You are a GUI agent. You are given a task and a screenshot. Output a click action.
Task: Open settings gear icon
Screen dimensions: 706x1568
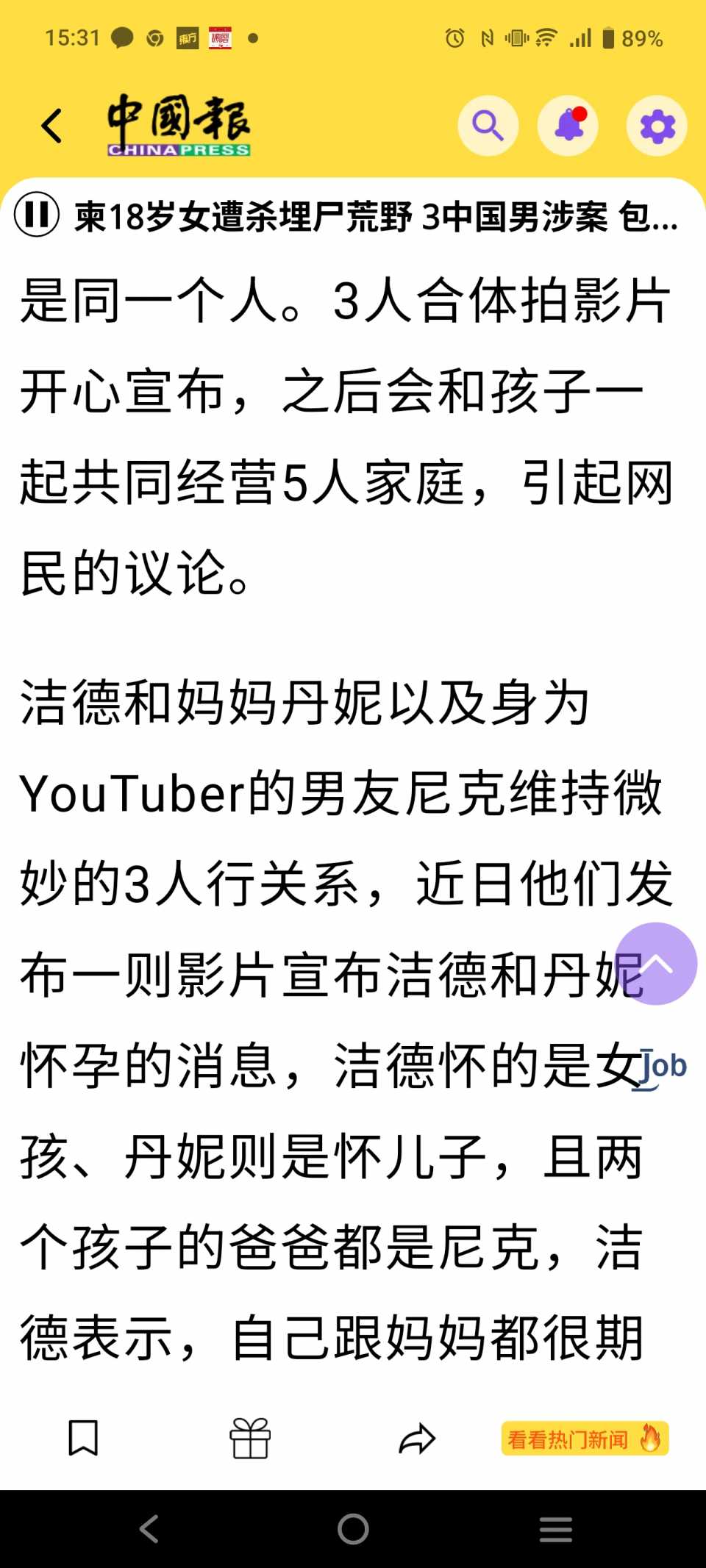656,126
